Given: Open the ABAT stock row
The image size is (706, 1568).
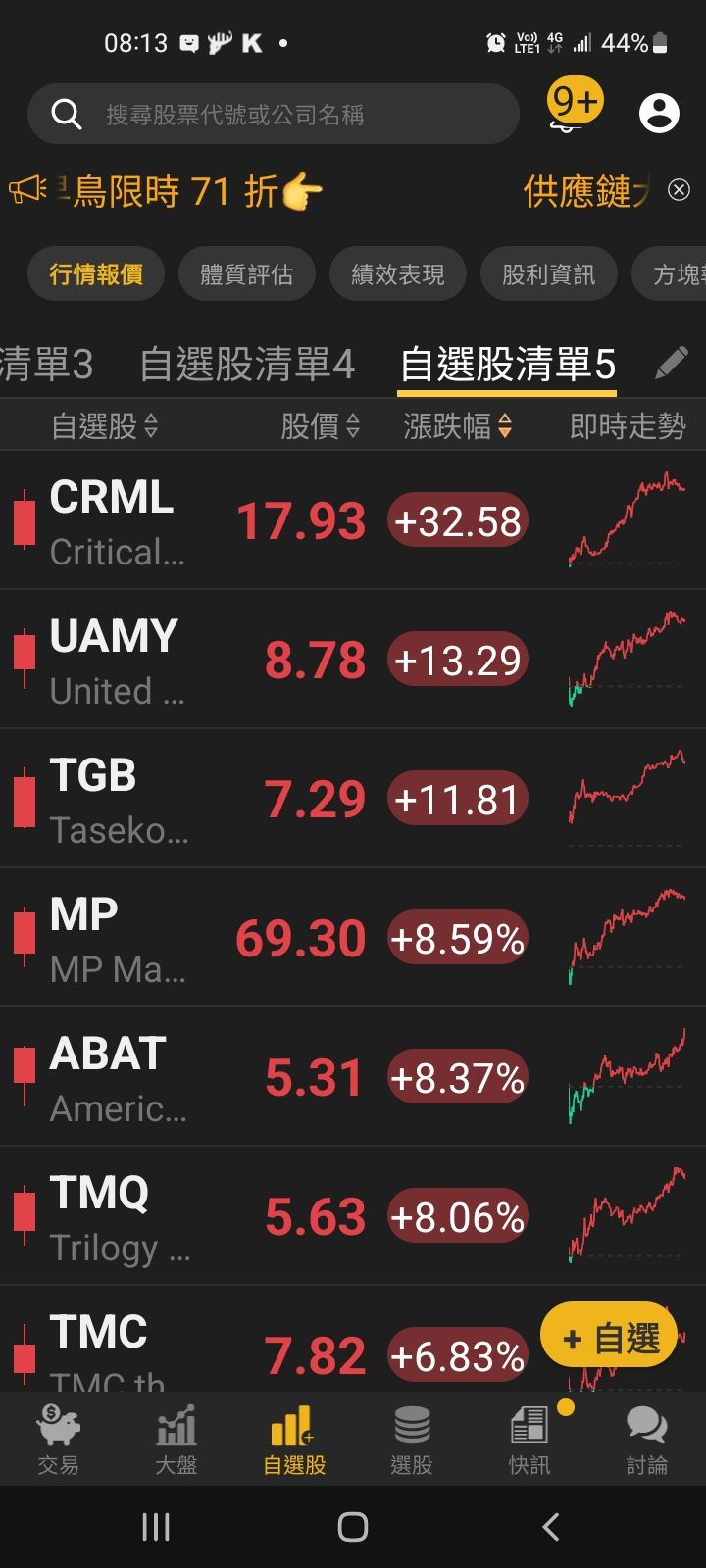Looking at the screenshot, I should pos(294,1077).
